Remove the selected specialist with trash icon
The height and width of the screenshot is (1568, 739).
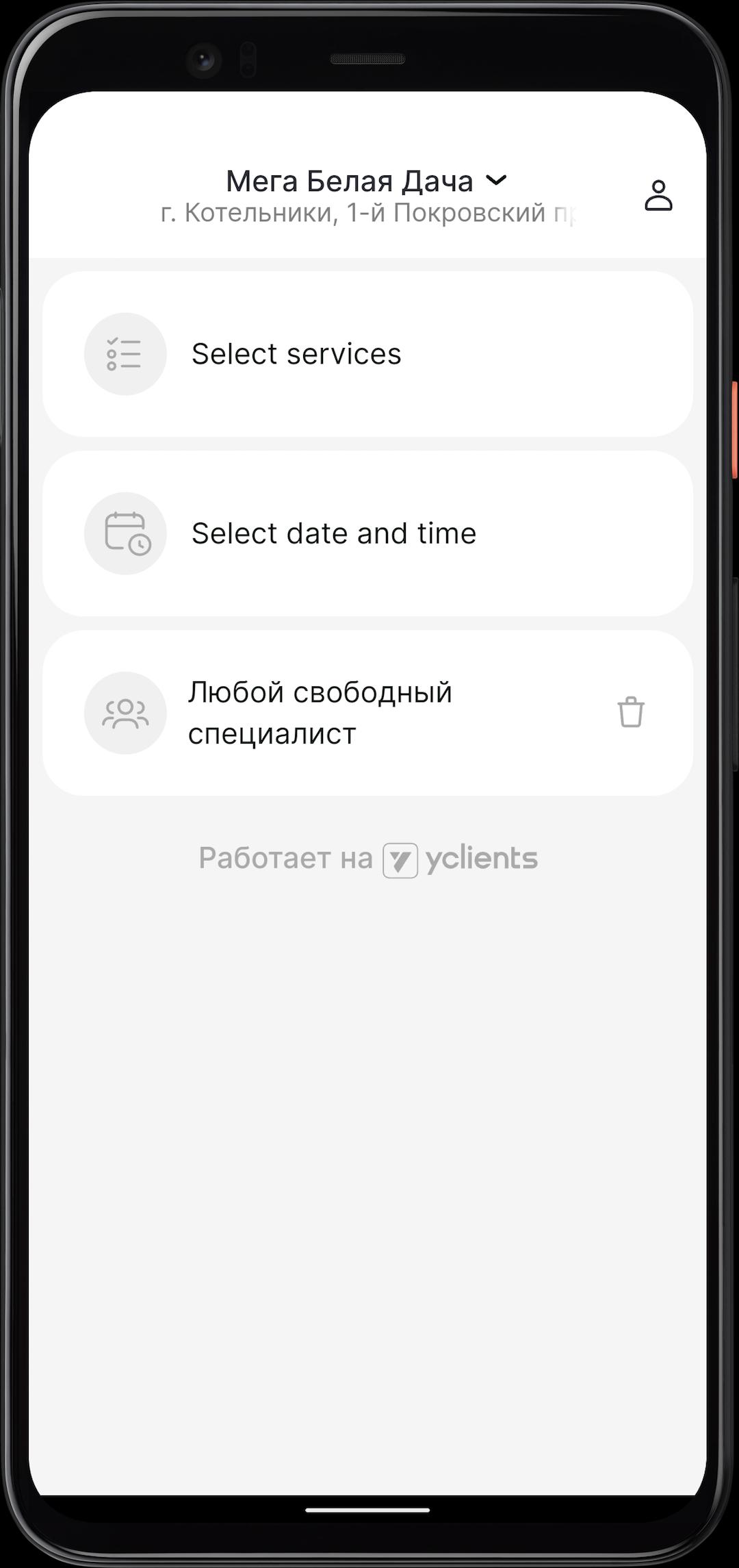(x=631, y=712)
